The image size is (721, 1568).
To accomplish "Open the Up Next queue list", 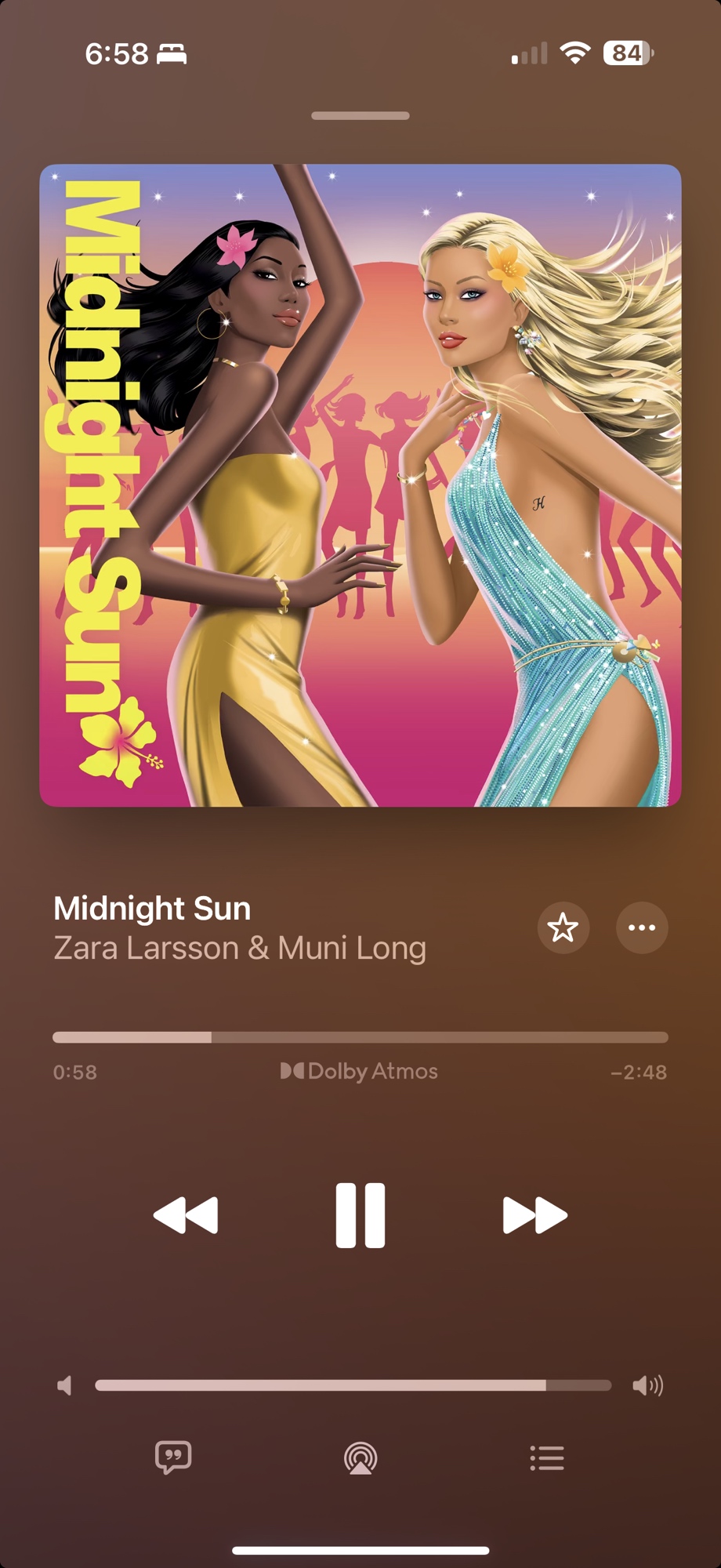I will (x=547, y=1458).
